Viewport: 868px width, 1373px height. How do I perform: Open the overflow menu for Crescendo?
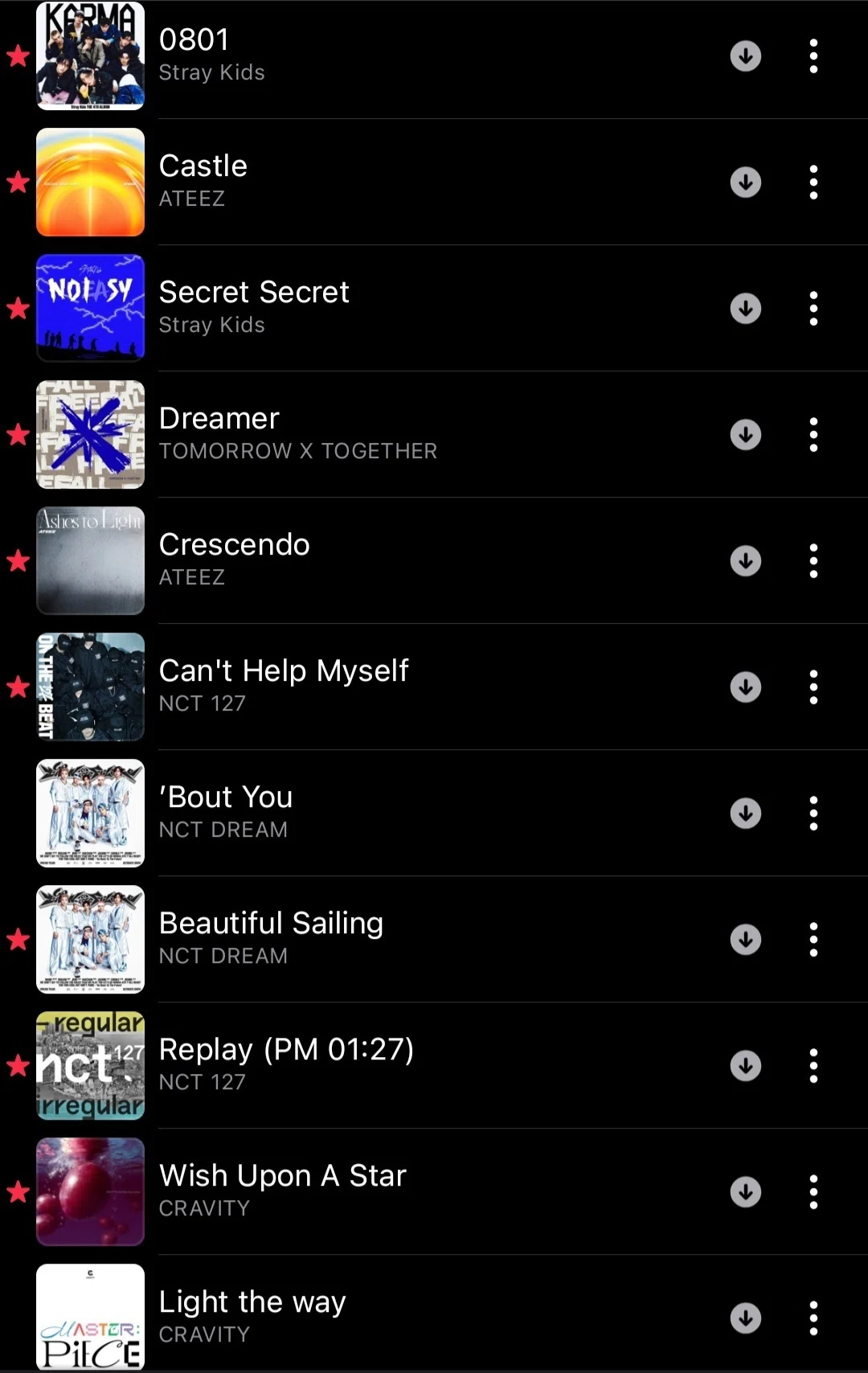pyautogui.click(x=813, y=561)
